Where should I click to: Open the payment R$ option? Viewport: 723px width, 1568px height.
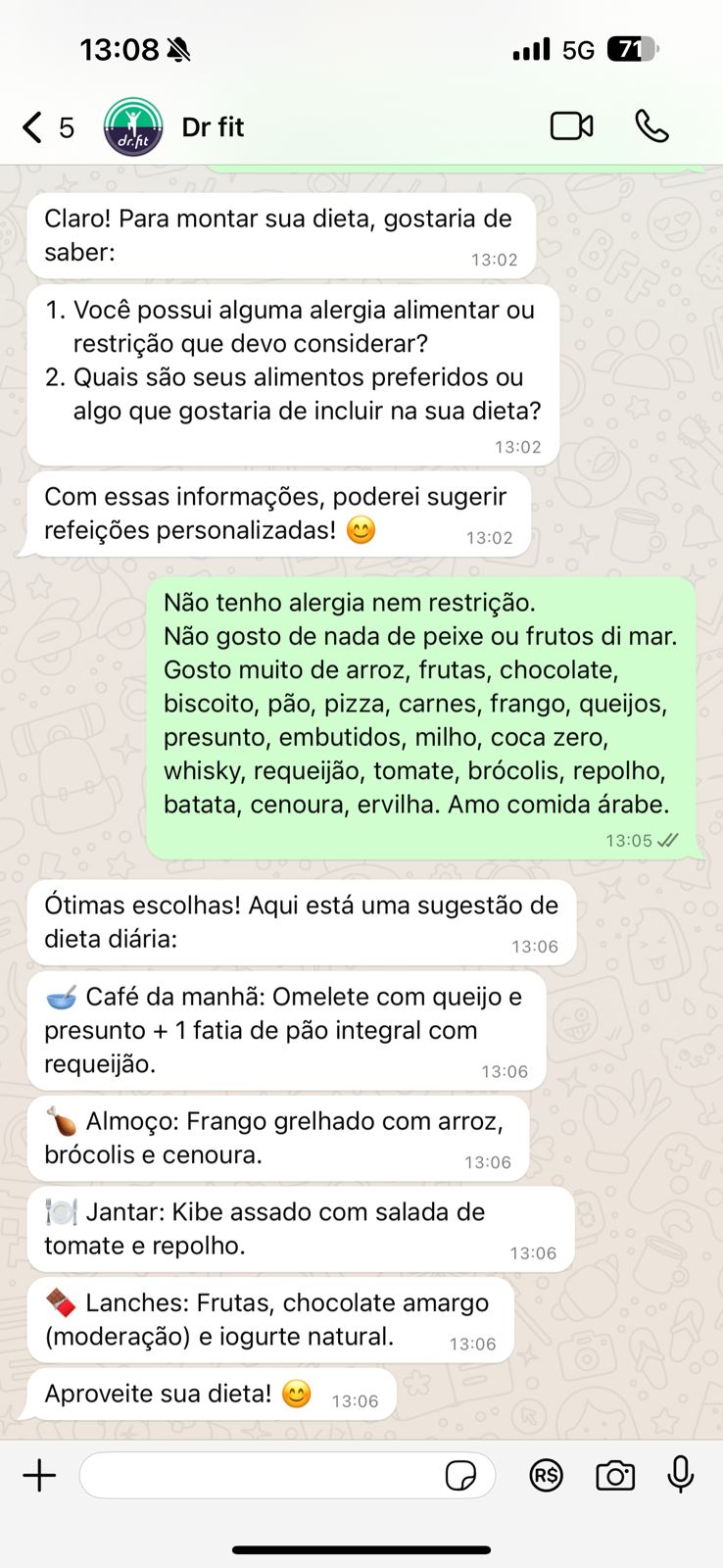[x=546, y=1475]
